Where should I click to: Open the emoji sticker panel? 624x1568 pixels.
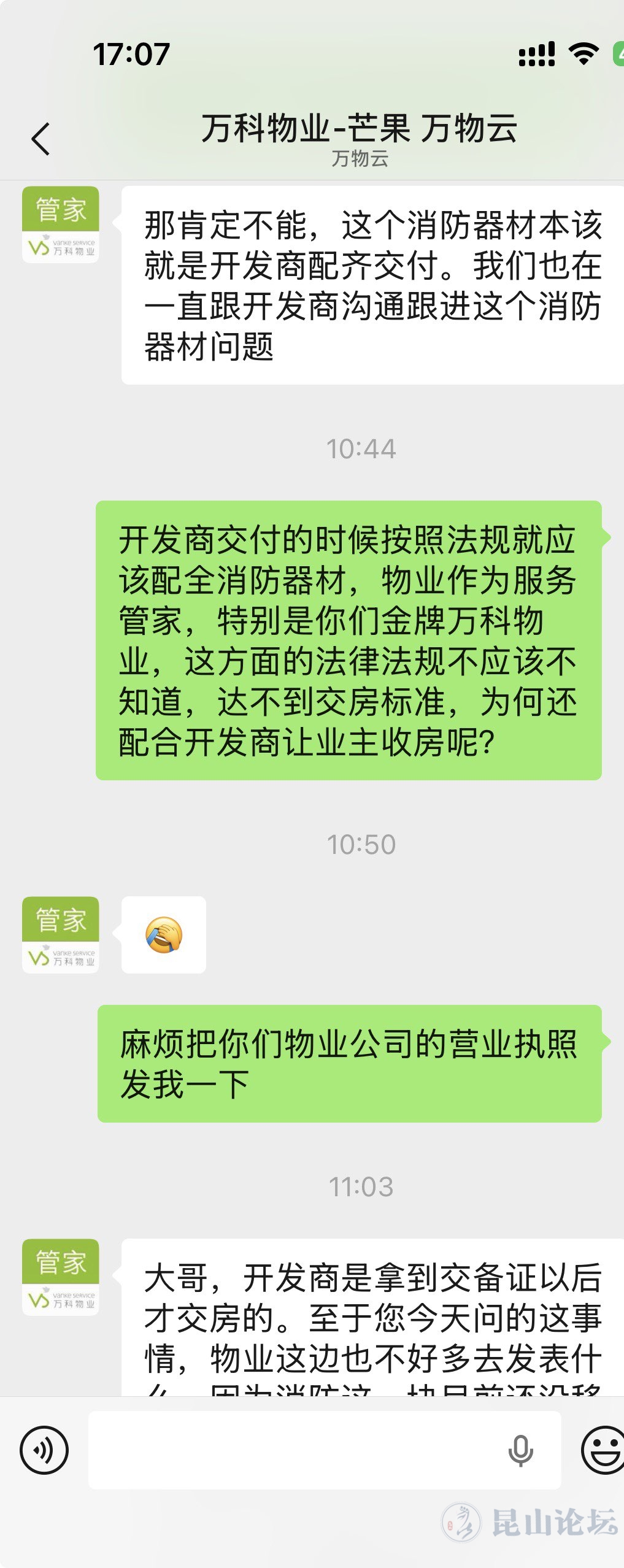(603, 1450)
